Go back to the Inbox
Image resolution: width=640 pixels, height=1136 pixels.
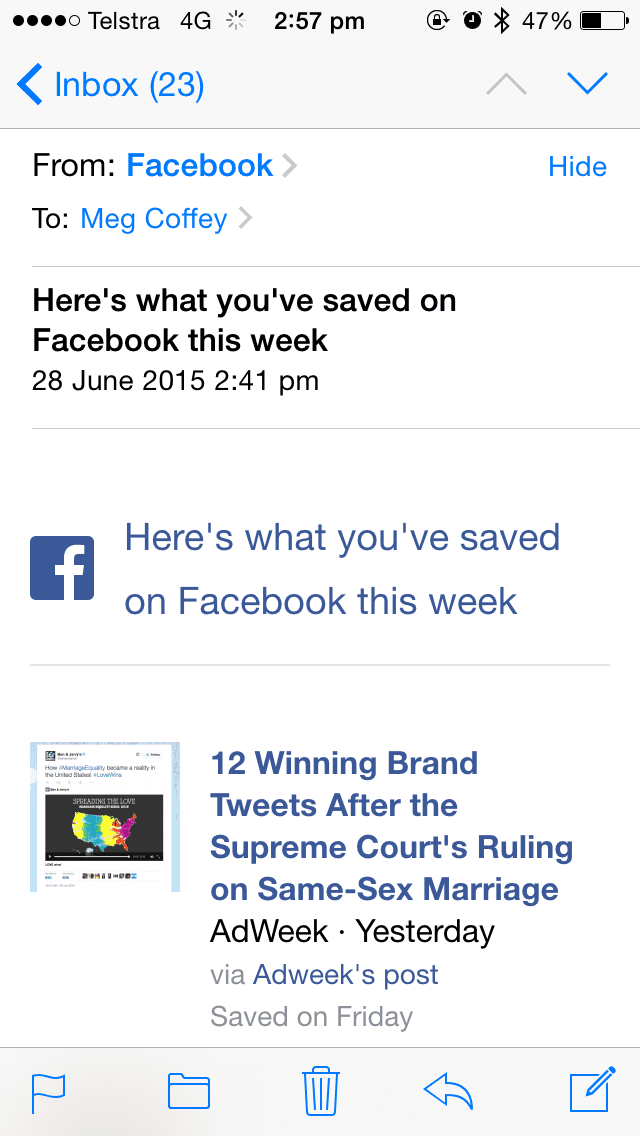pyautogui.click(x=110, y=85)
